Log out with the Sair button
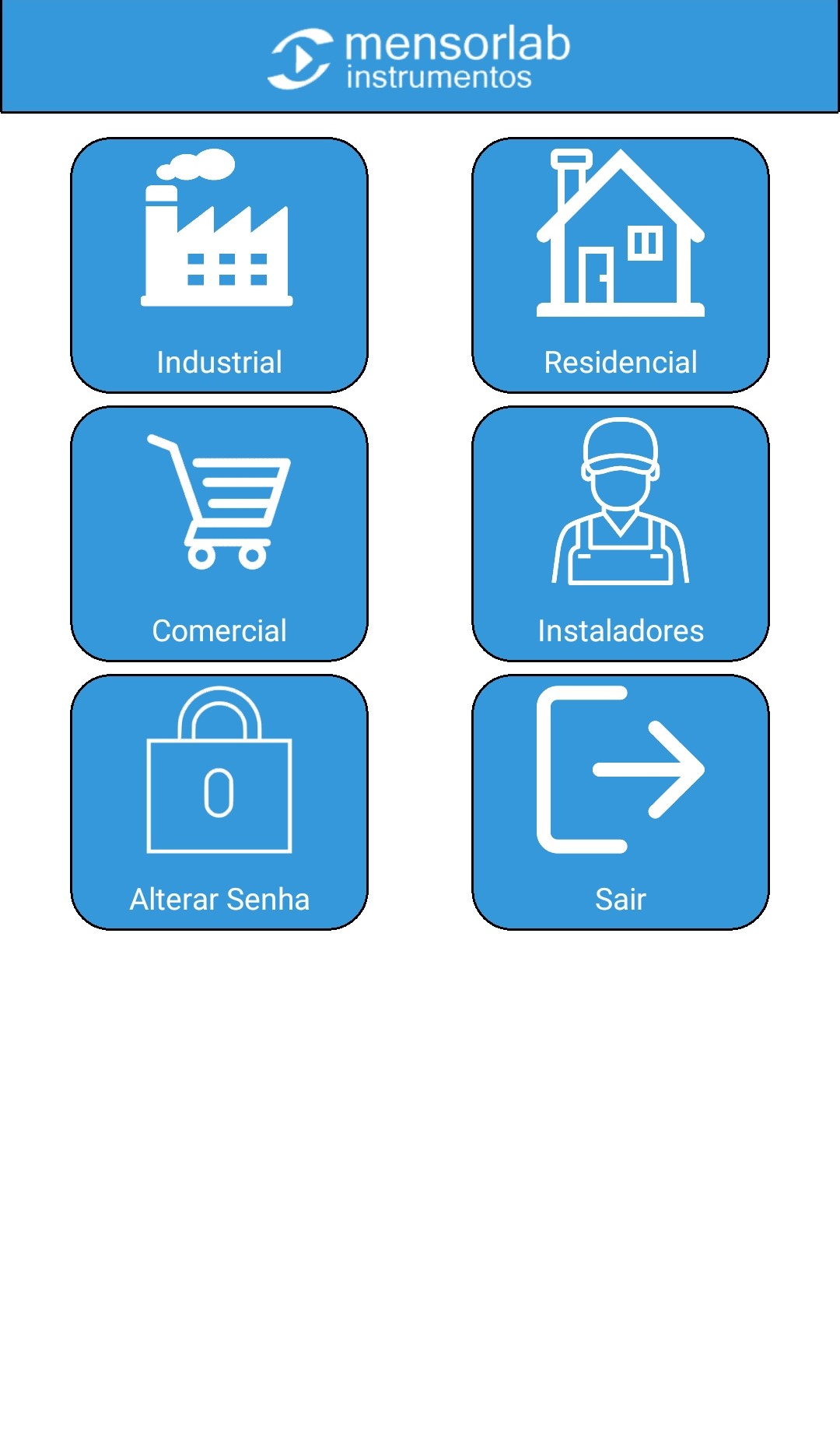The height and width of the screenshot is (1435, 840). click(620, 802)
